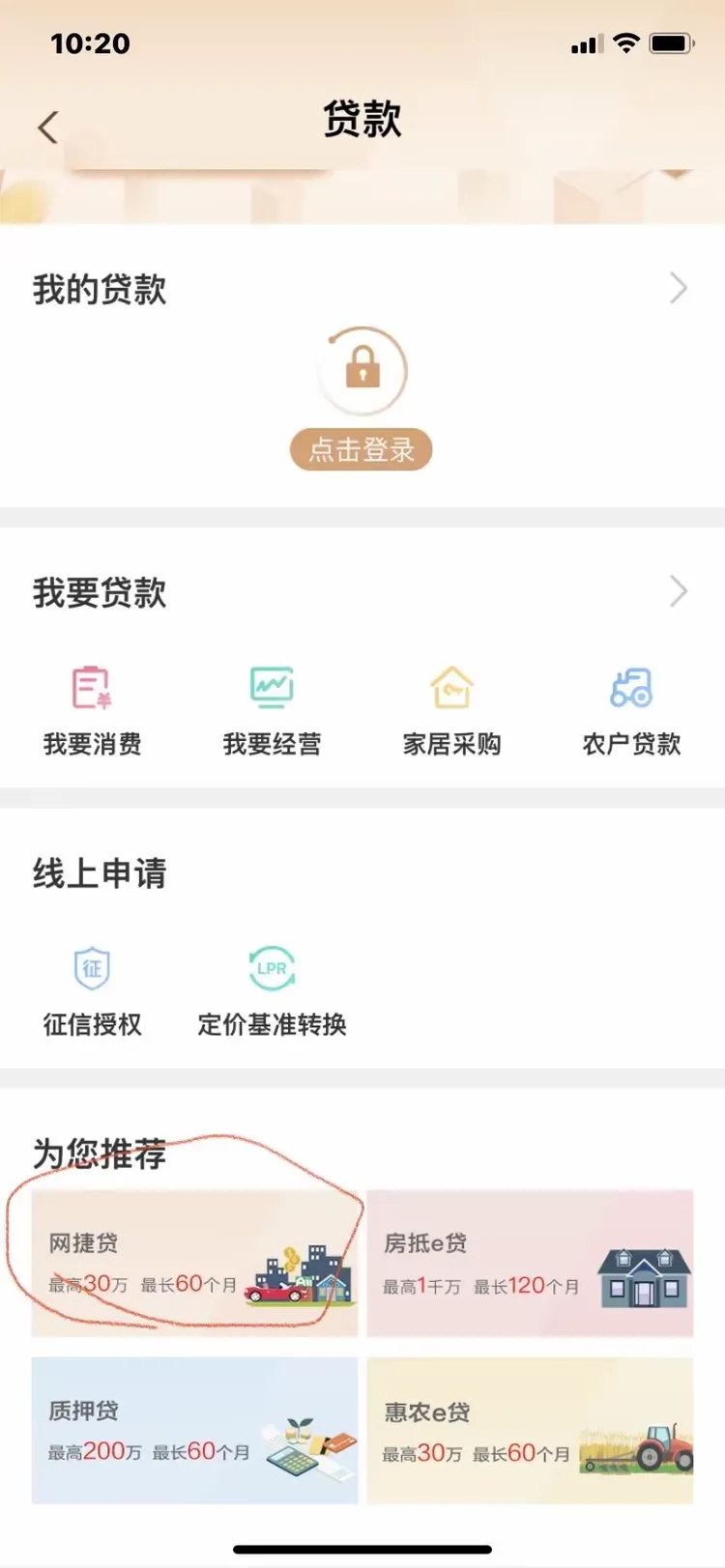Image resolution: width=725 pixels, height=1568 pixels.
Task: Expand 我要贷款 using the chevron arrow
Action: [681, 592]
